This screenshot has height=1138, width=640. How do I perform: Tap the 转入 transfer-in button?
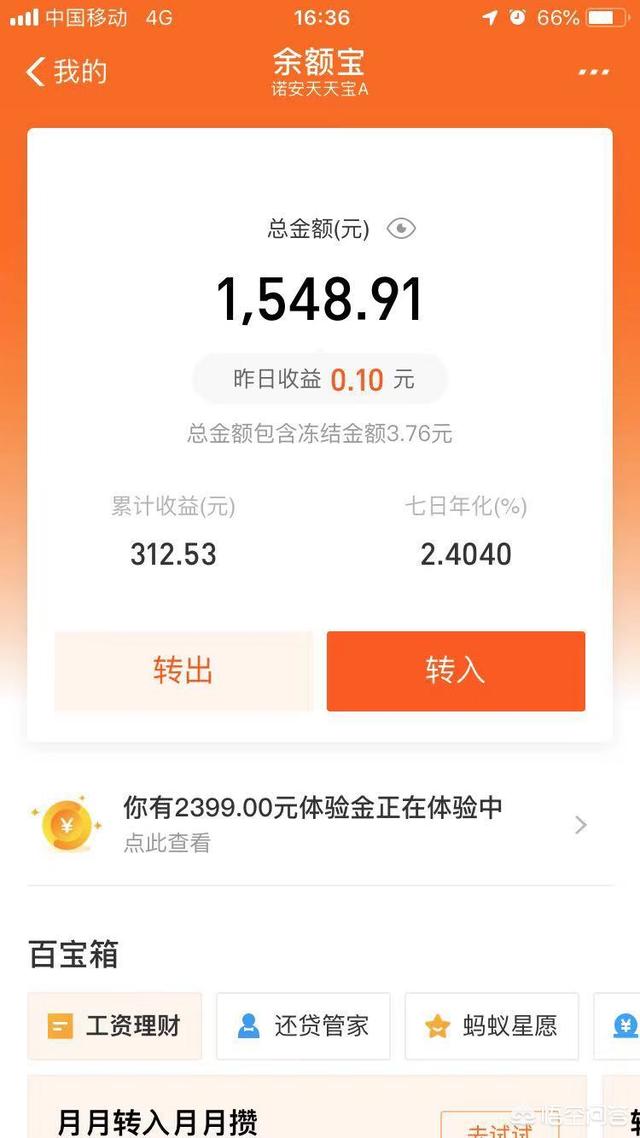pos(455,671)
